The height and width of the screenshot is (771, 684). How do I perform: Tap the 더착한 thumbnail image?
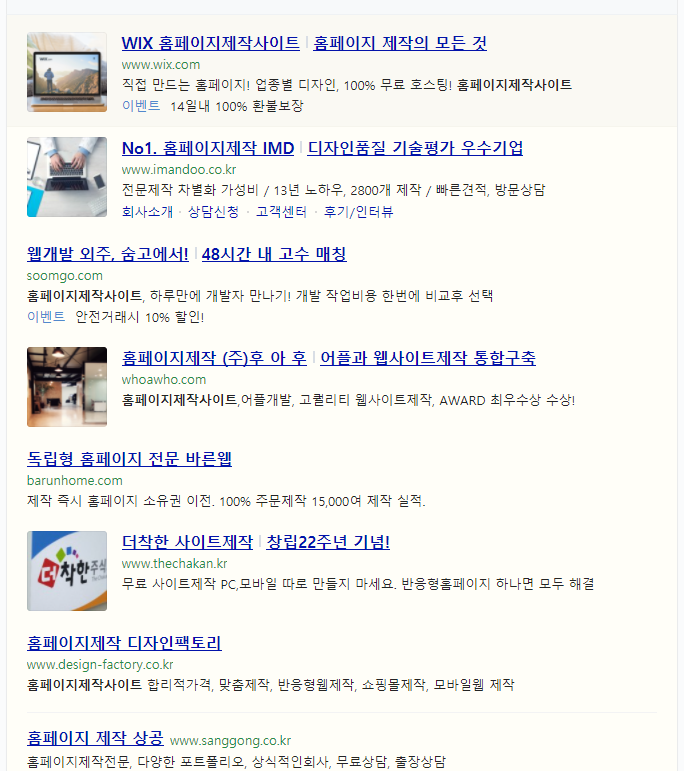[67, 571]
